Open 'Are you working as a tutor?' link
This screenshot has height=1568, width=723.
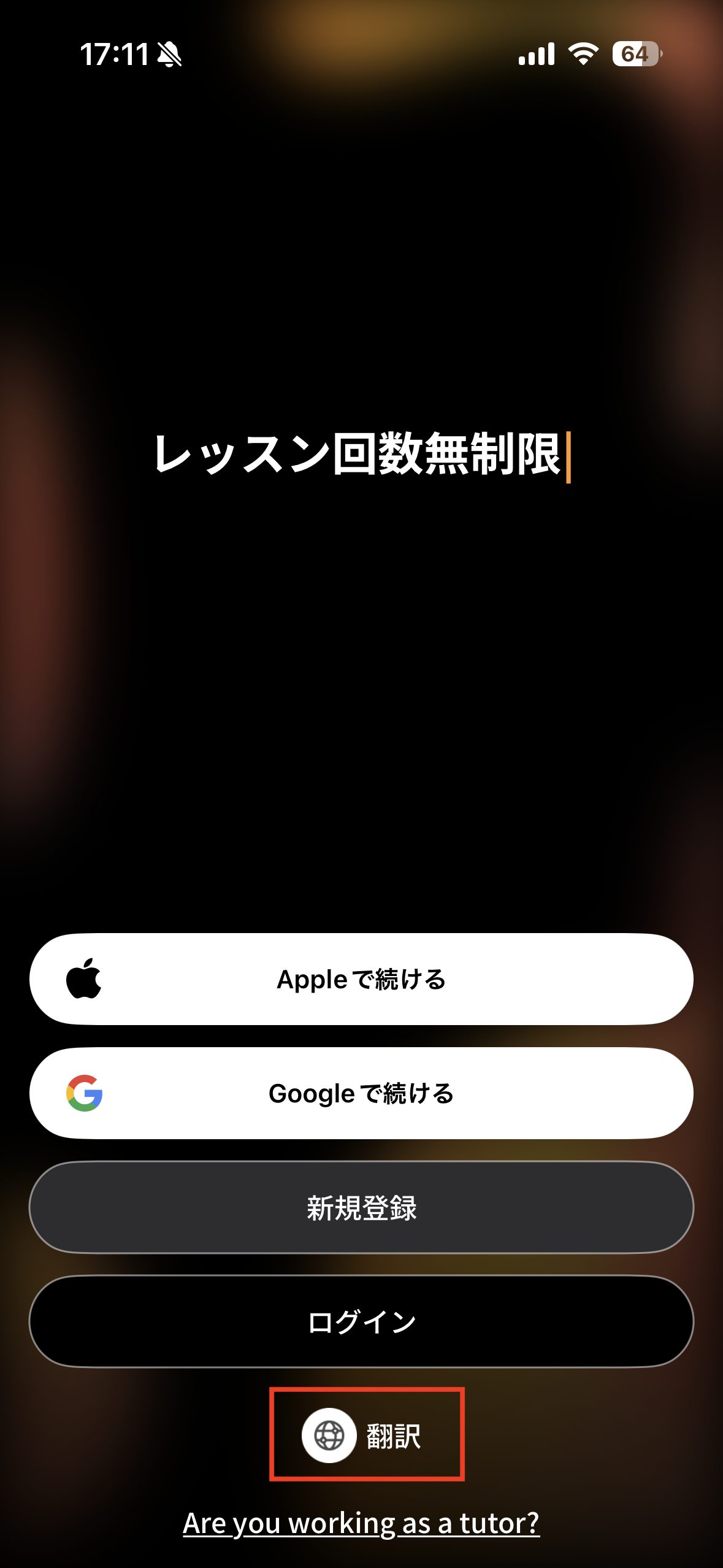tap(361, 1523)
